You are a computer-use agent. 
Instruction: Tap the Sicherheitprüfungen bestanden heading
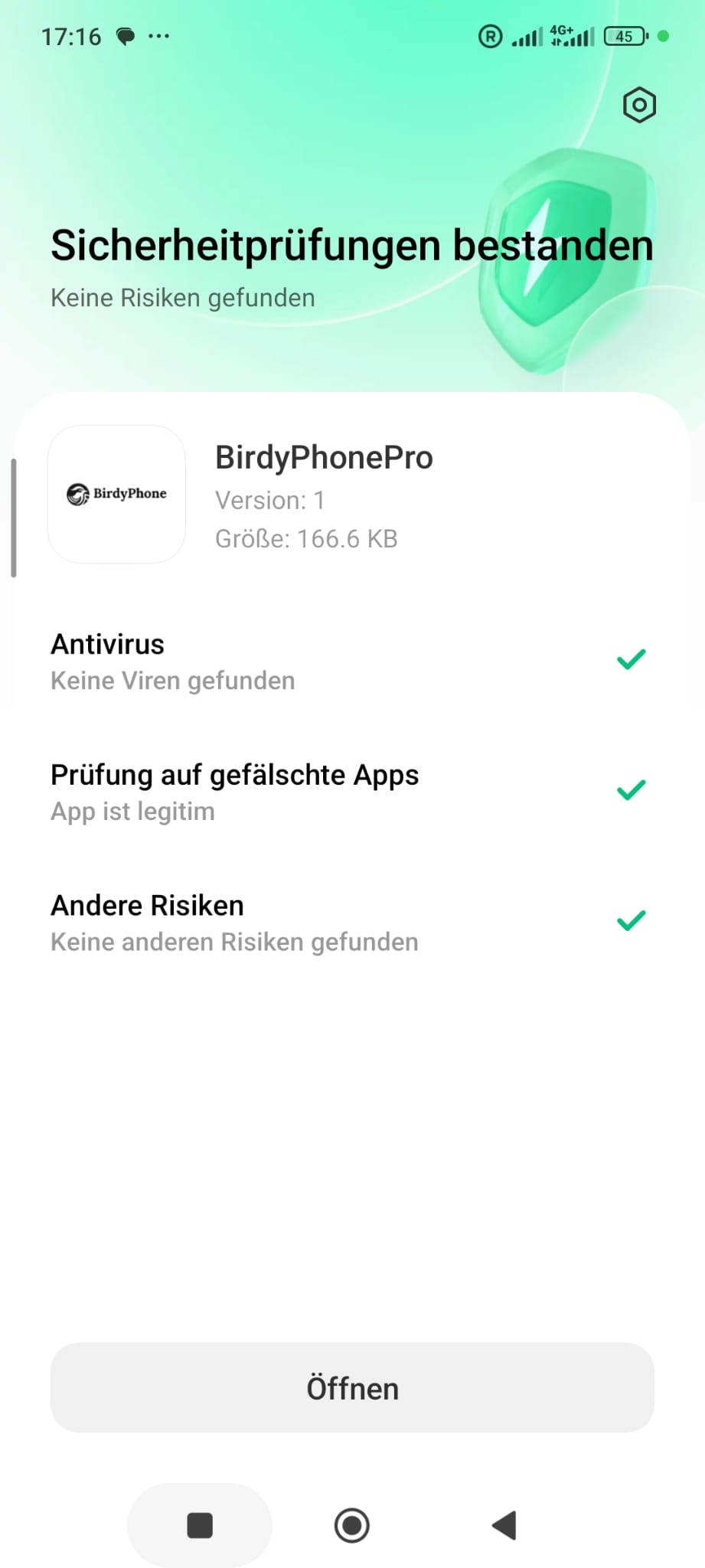pyautogui.click(x=351, y=245)
